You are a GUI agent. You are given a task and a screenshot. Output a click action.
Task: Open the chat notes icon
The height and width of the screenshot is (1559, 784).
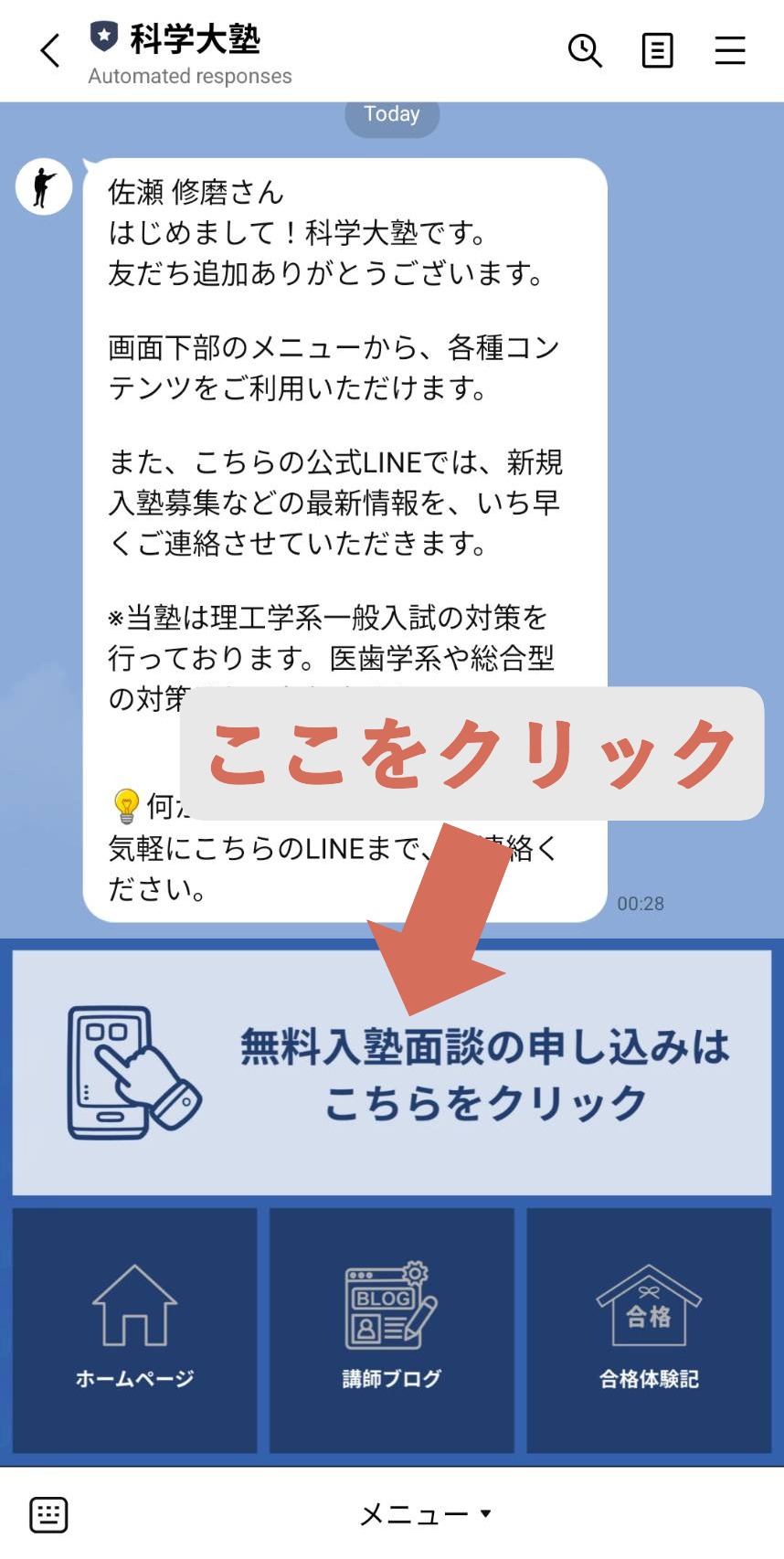click(657, 51)
